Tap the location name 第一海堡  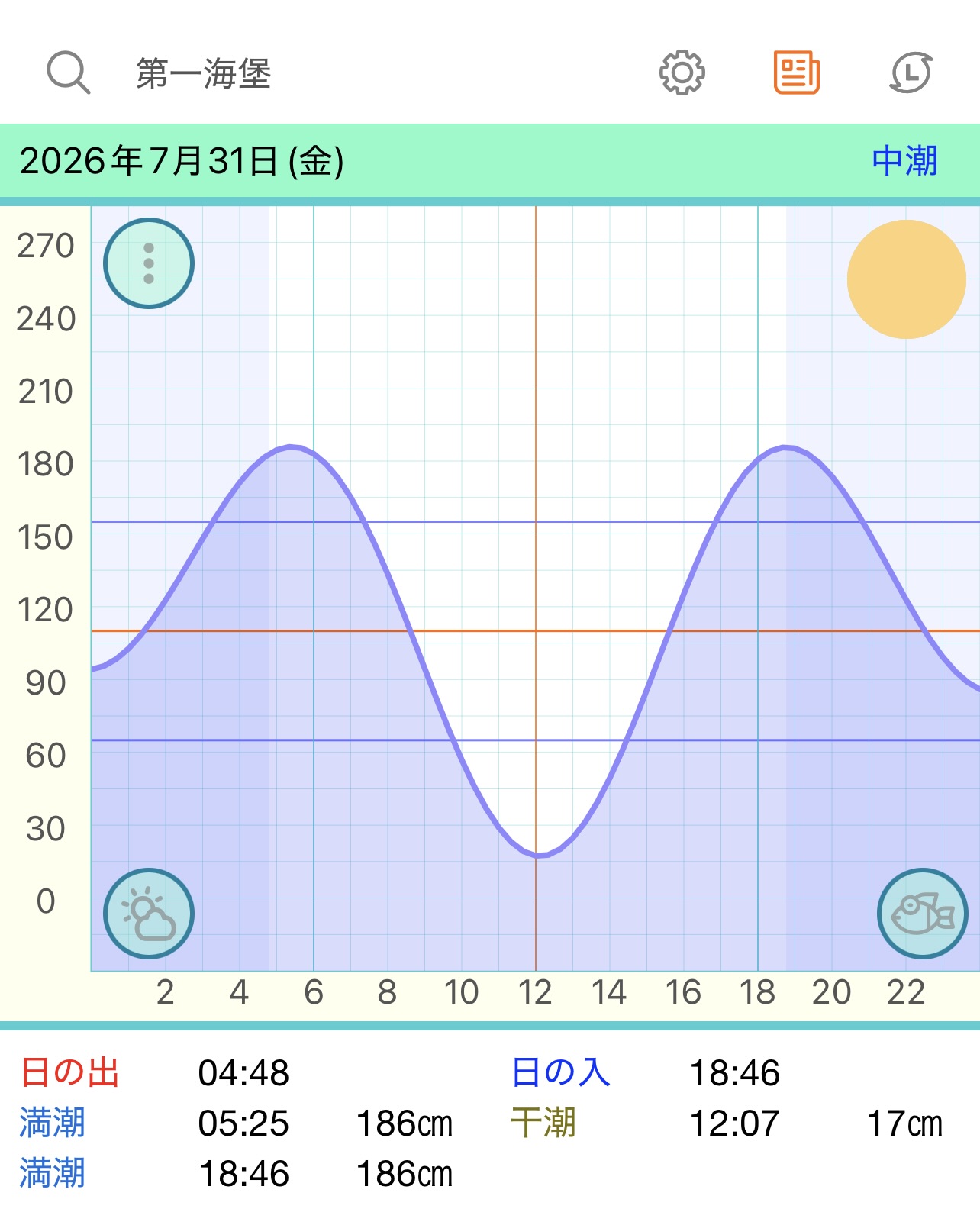204,74
